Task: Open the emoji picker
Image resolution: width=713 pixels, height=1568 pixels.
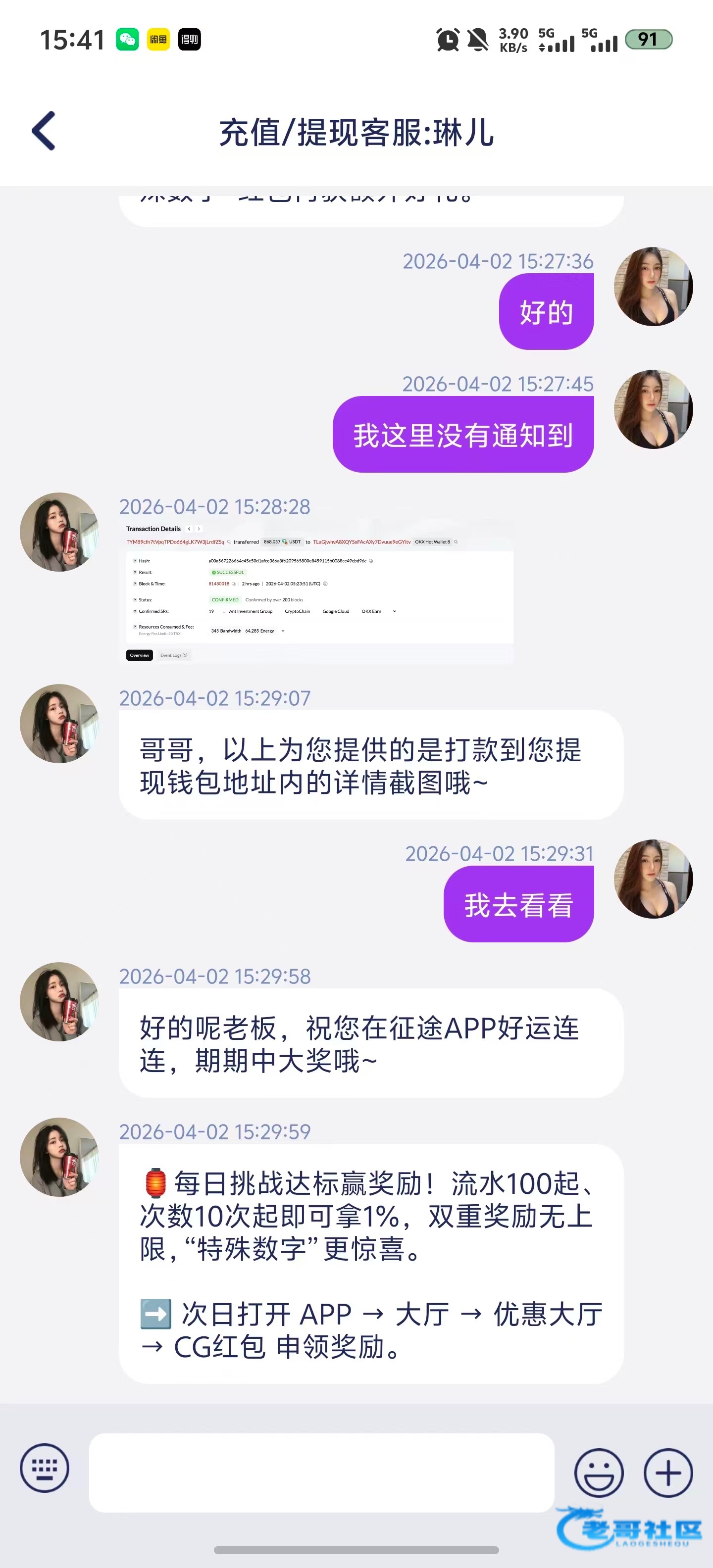Action: pyautogui.click(x=599, y=1472)
